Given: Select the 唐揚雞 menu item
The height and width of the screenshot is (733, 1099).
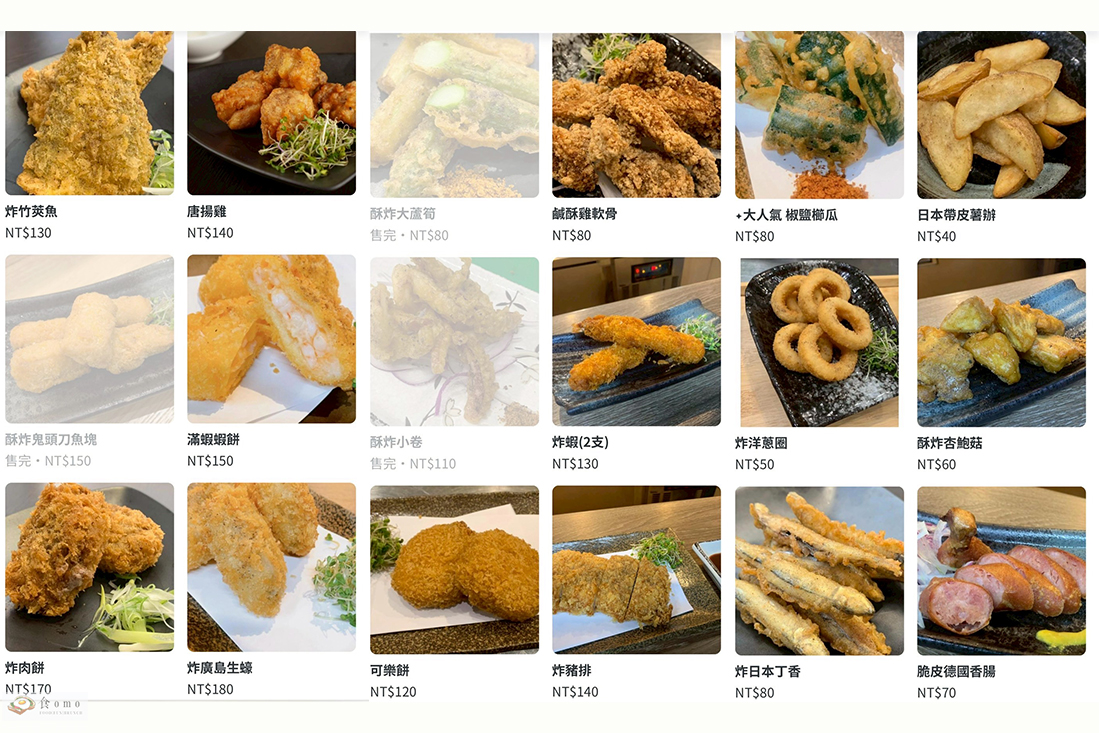Looking at the screenshot, I should tap(271, 113).
